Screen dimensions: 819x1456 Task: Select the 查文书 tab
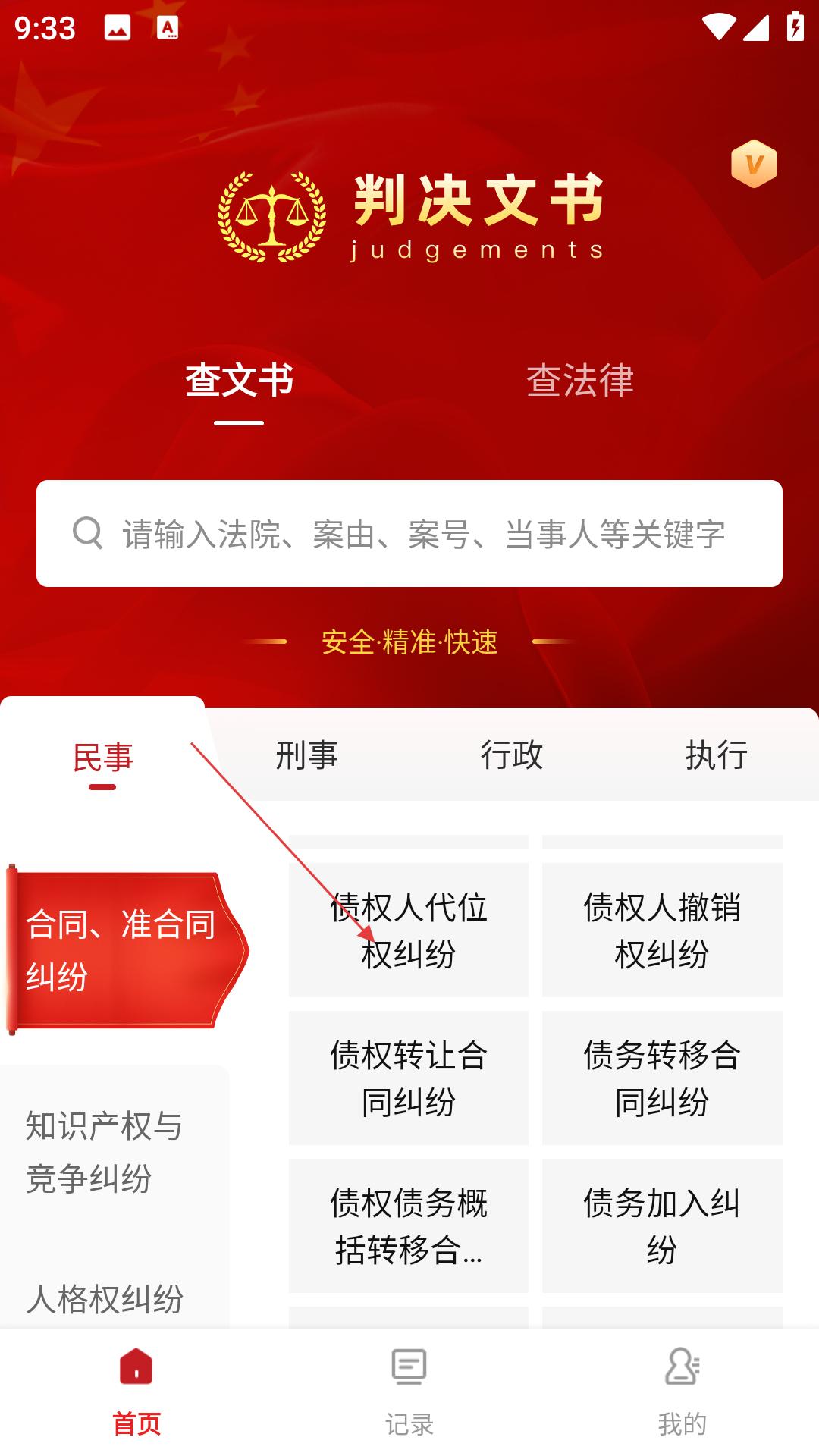239,380
